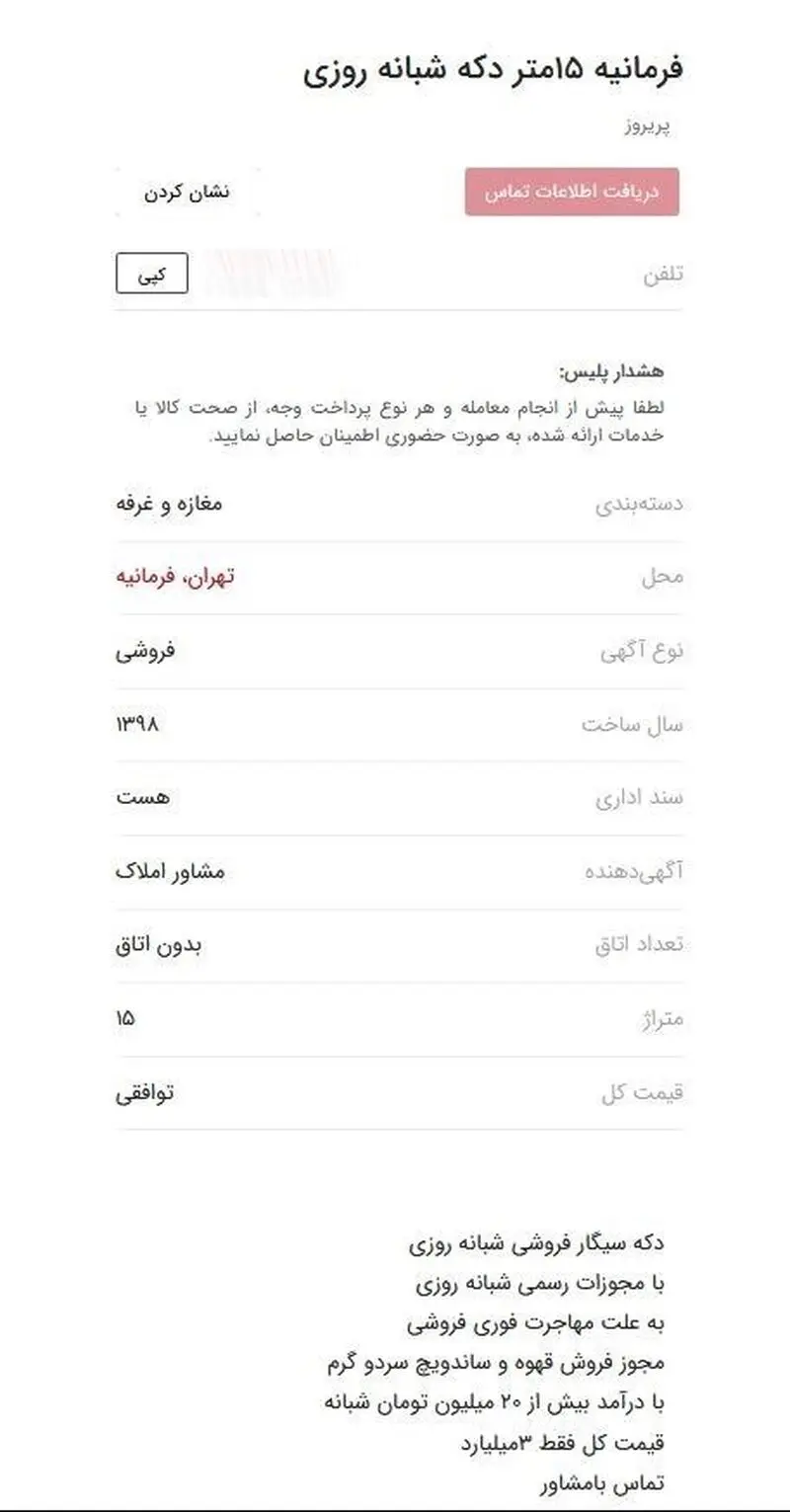790x1512 pixels.
Task: Bookmark the ad with نشان کردن
Action: (188, 192)
